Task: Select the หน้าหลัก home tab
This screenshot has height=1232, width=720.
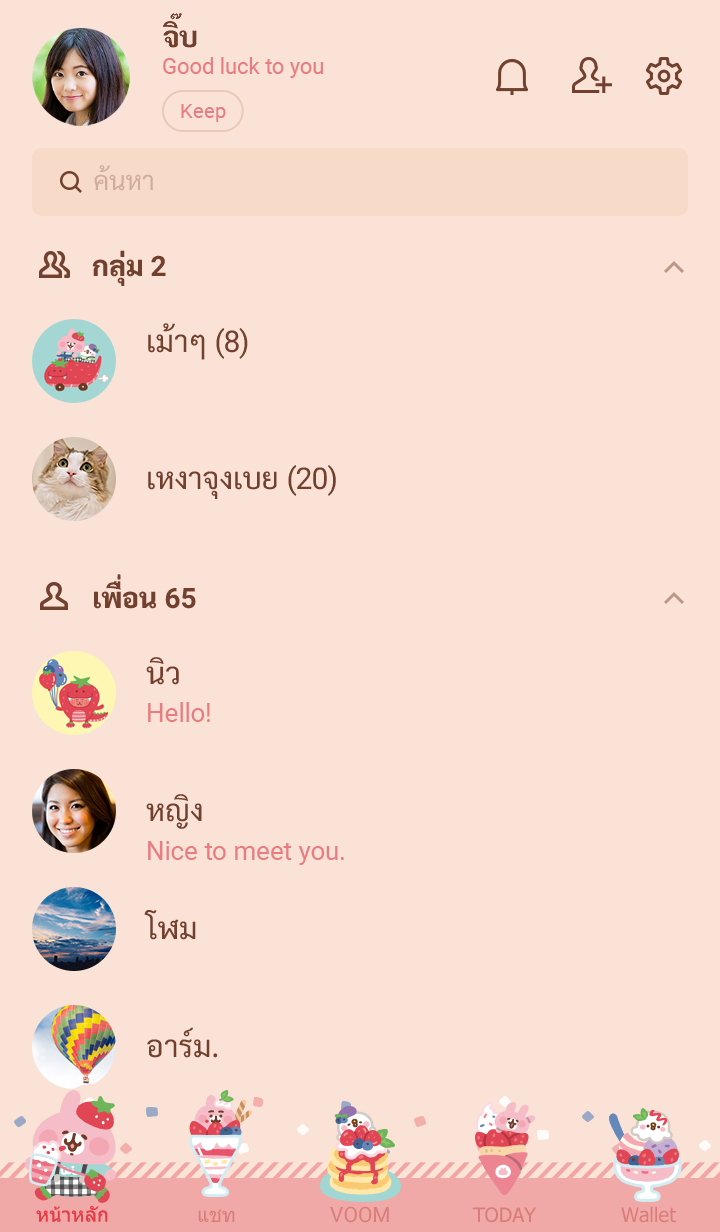Action: (x=72, y=1170)
